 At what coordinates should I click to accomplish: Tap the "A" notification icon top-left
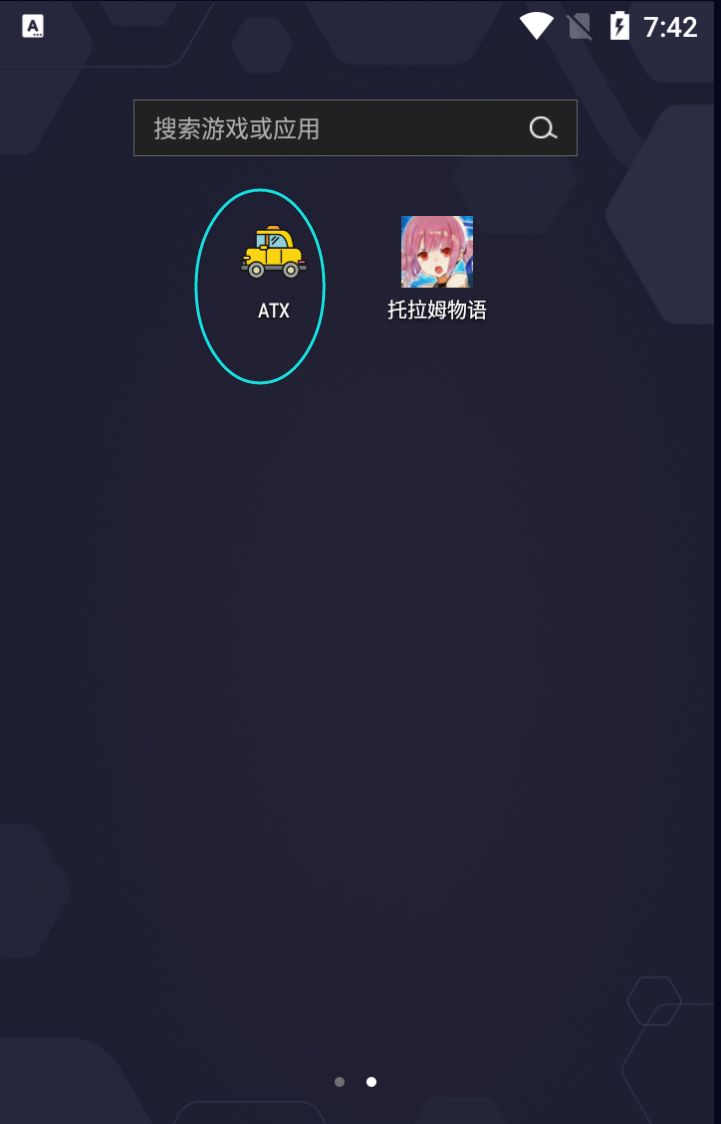pos(33,26)
